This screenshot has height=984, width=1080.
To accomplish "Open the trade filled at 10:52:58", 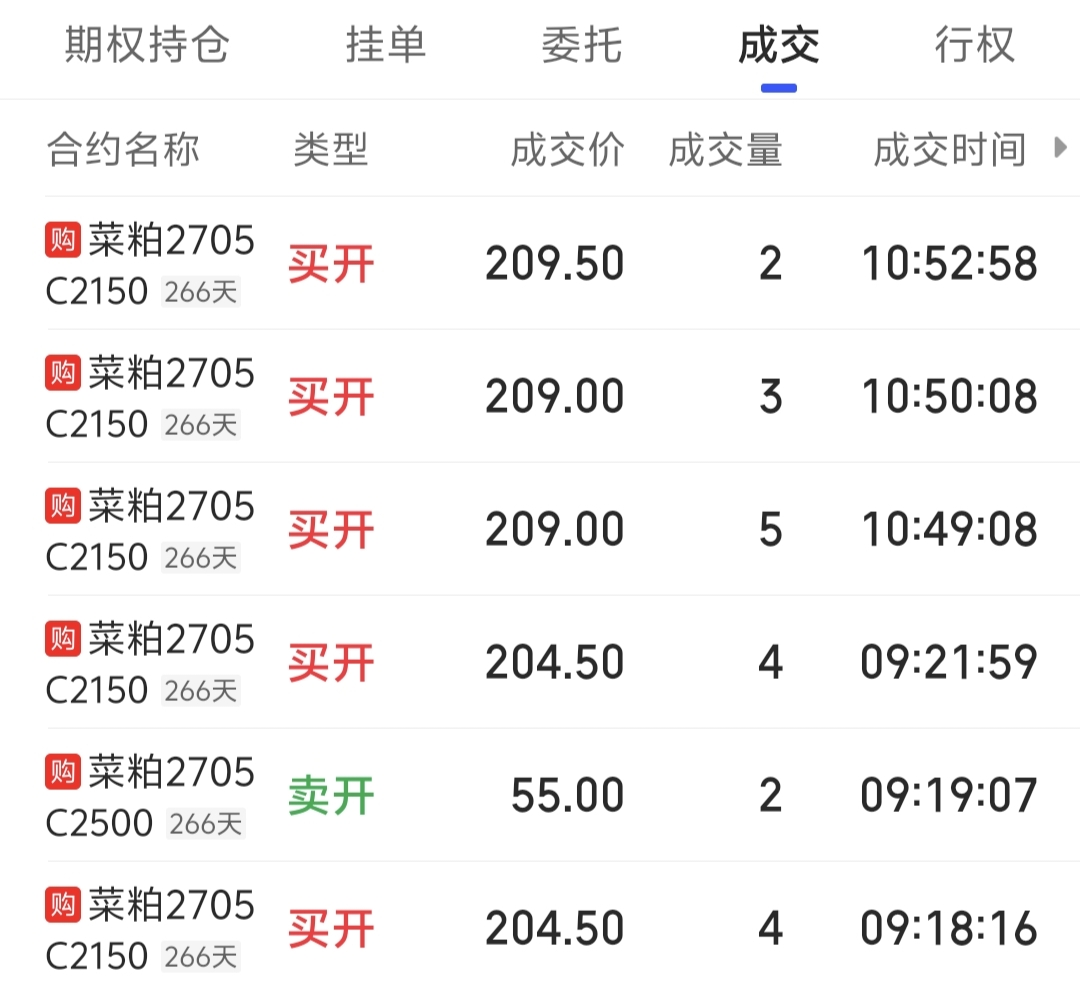I will (x=540, y=263).
